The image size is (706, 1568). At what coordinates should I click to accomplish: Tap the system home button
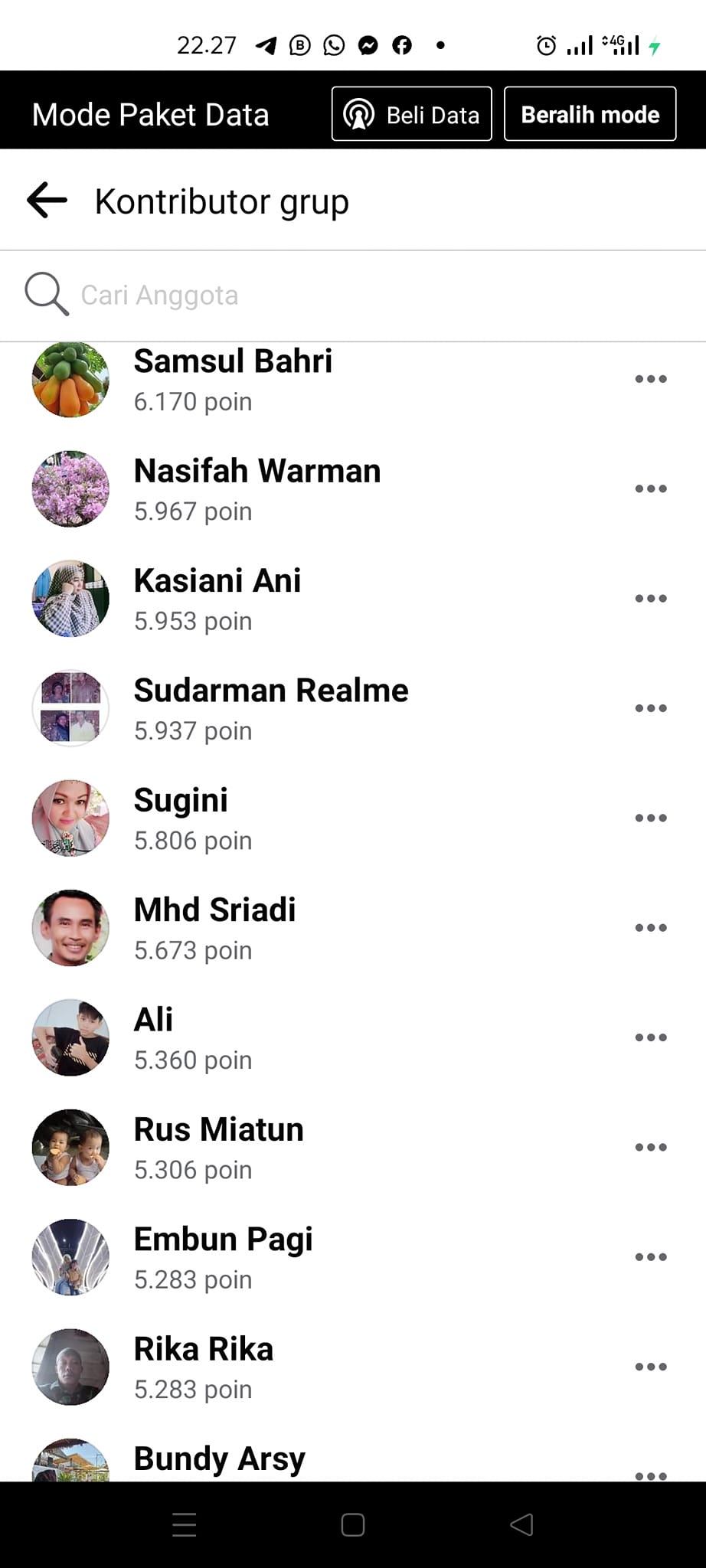coord(353,1525)
